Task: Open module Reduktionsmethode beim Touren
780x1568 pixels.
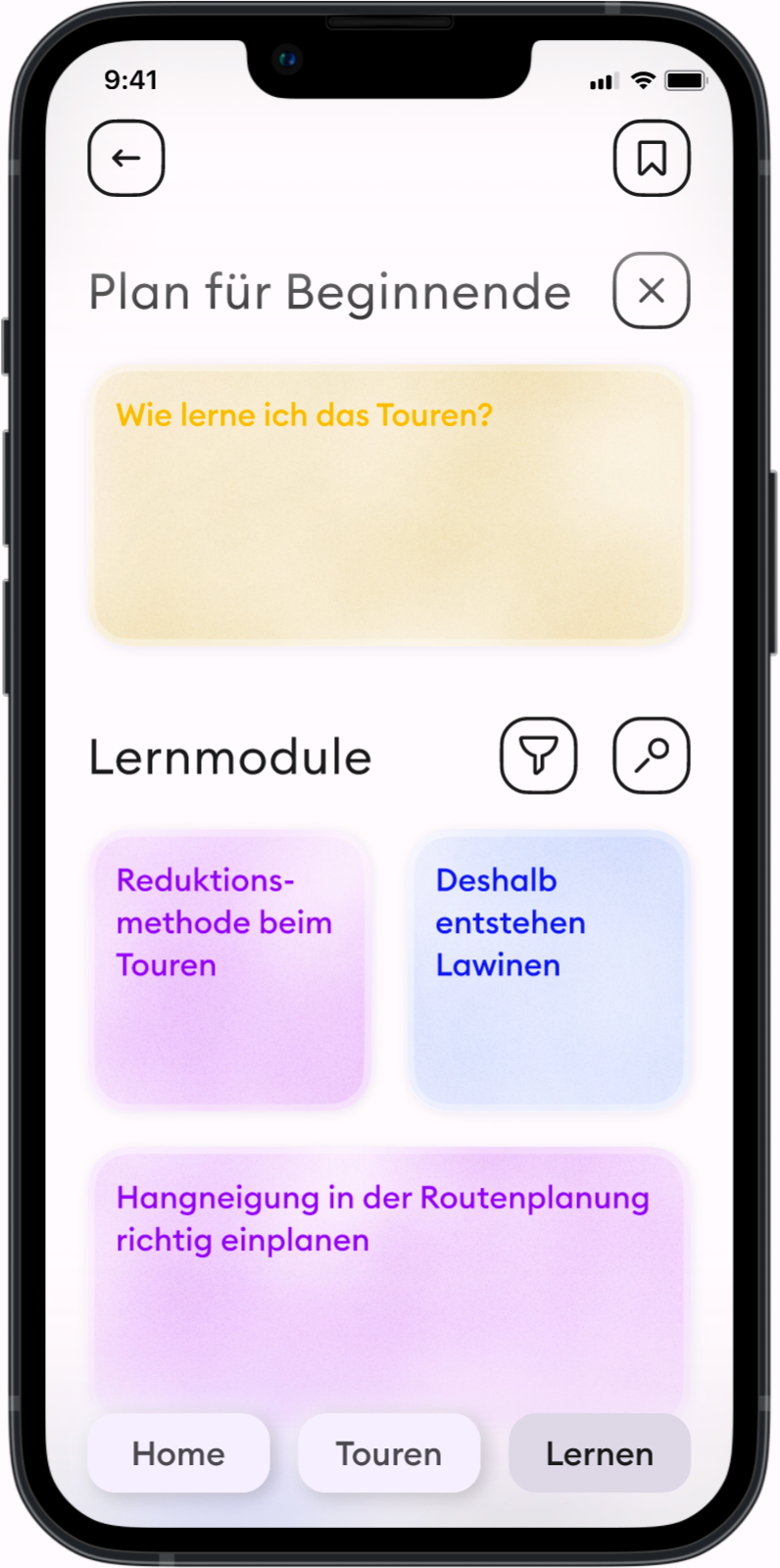Action: [229, 969]
